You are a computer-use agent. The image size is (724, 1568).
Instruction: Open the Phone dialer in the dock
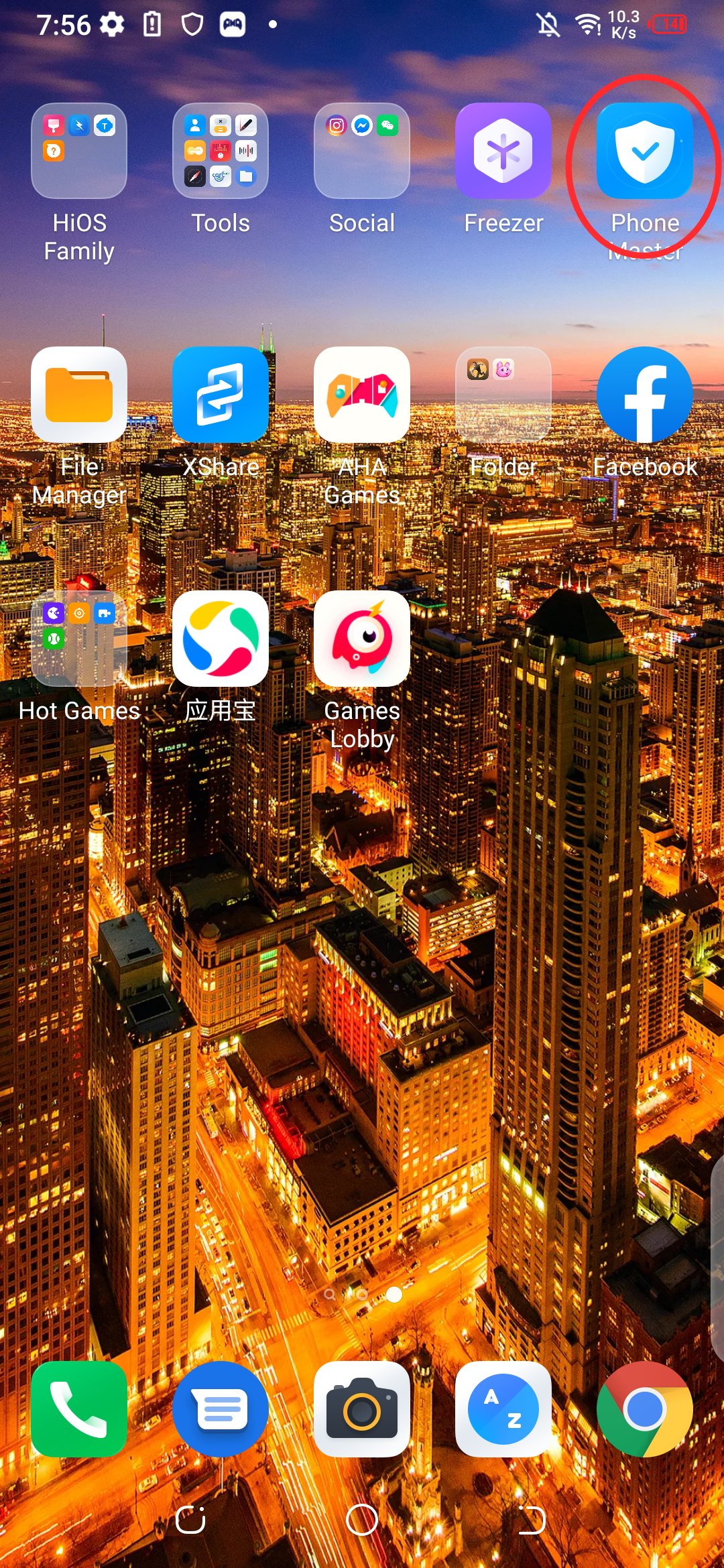(x=79, y=1409)
